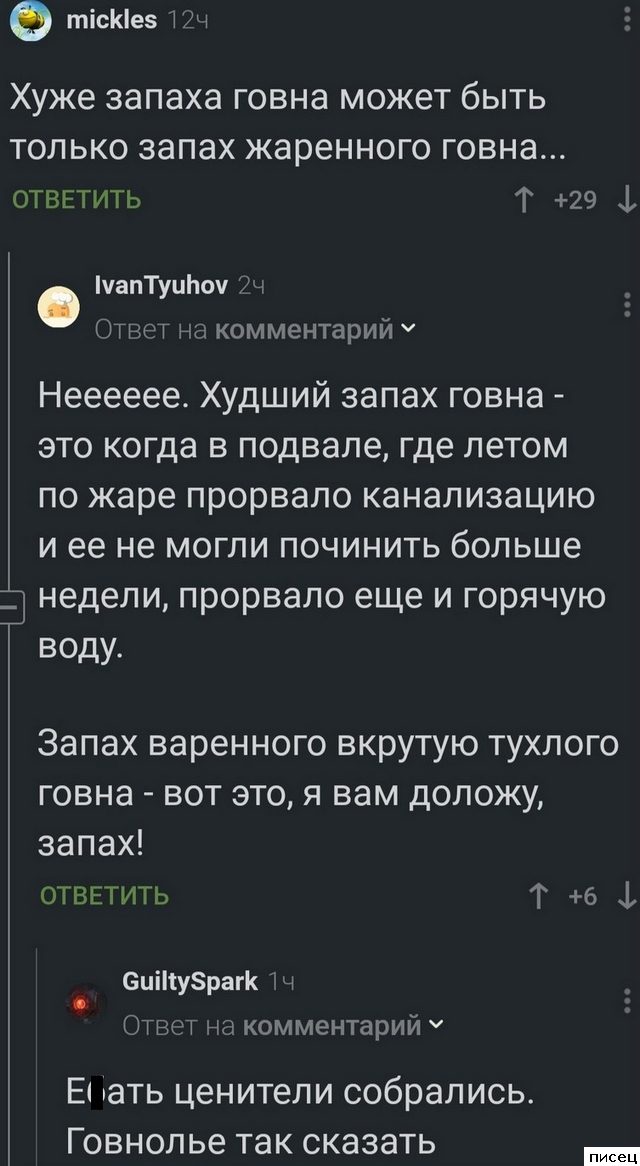Open overflow menu on IvanTyuhov's comment

627,302
